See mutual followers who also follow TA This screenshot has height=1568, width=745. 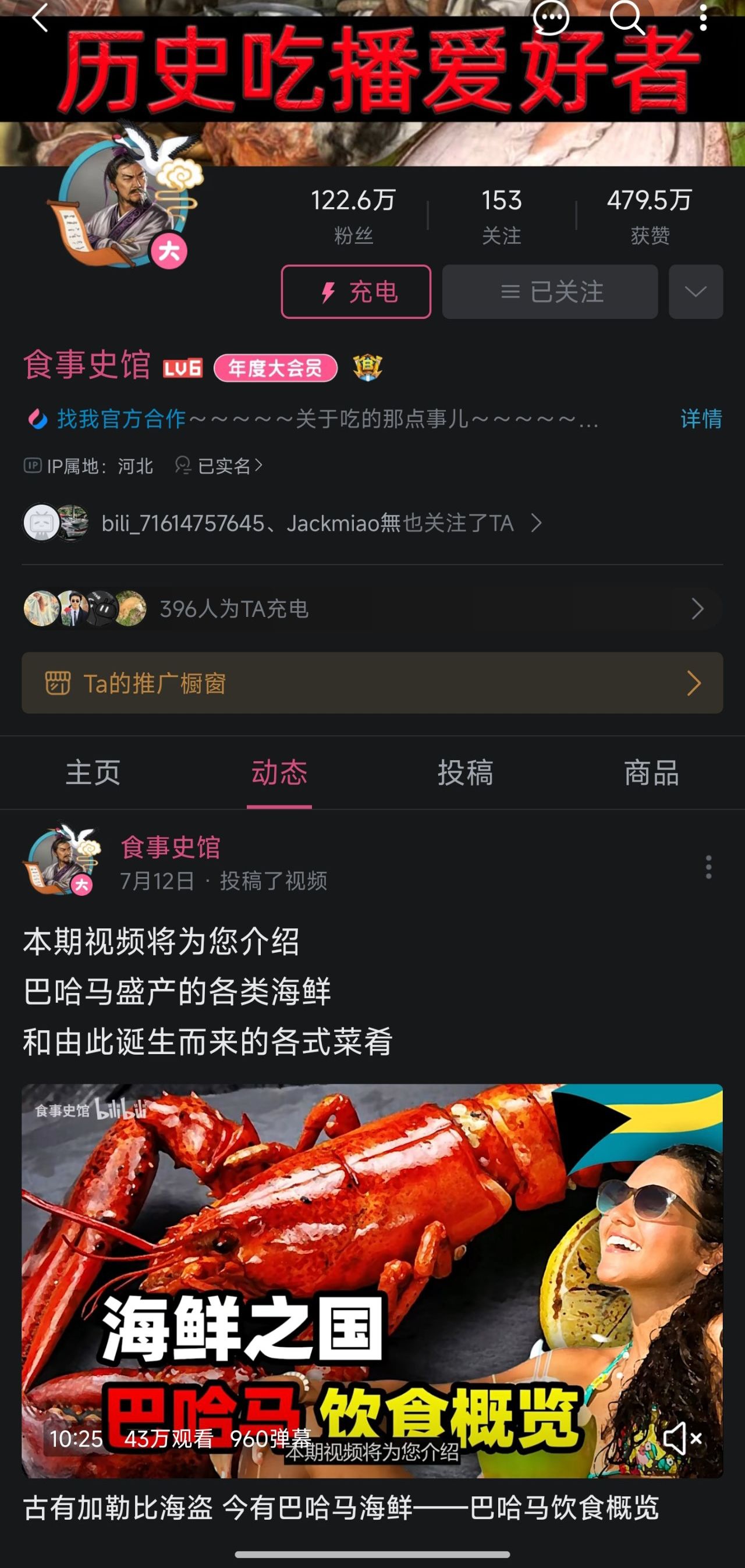tap(307, 523)
